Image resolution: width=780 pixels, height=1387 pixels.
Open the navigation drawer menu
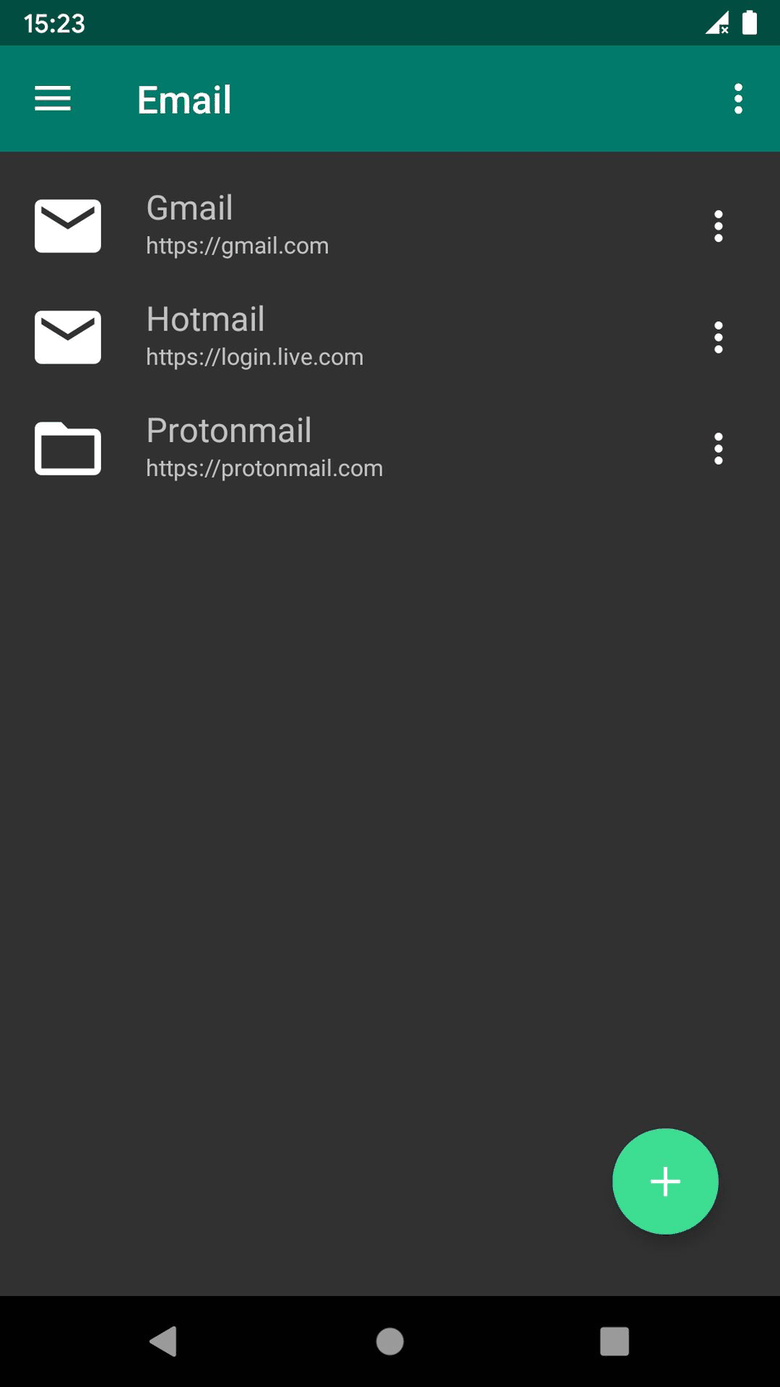tap(53, 99)
